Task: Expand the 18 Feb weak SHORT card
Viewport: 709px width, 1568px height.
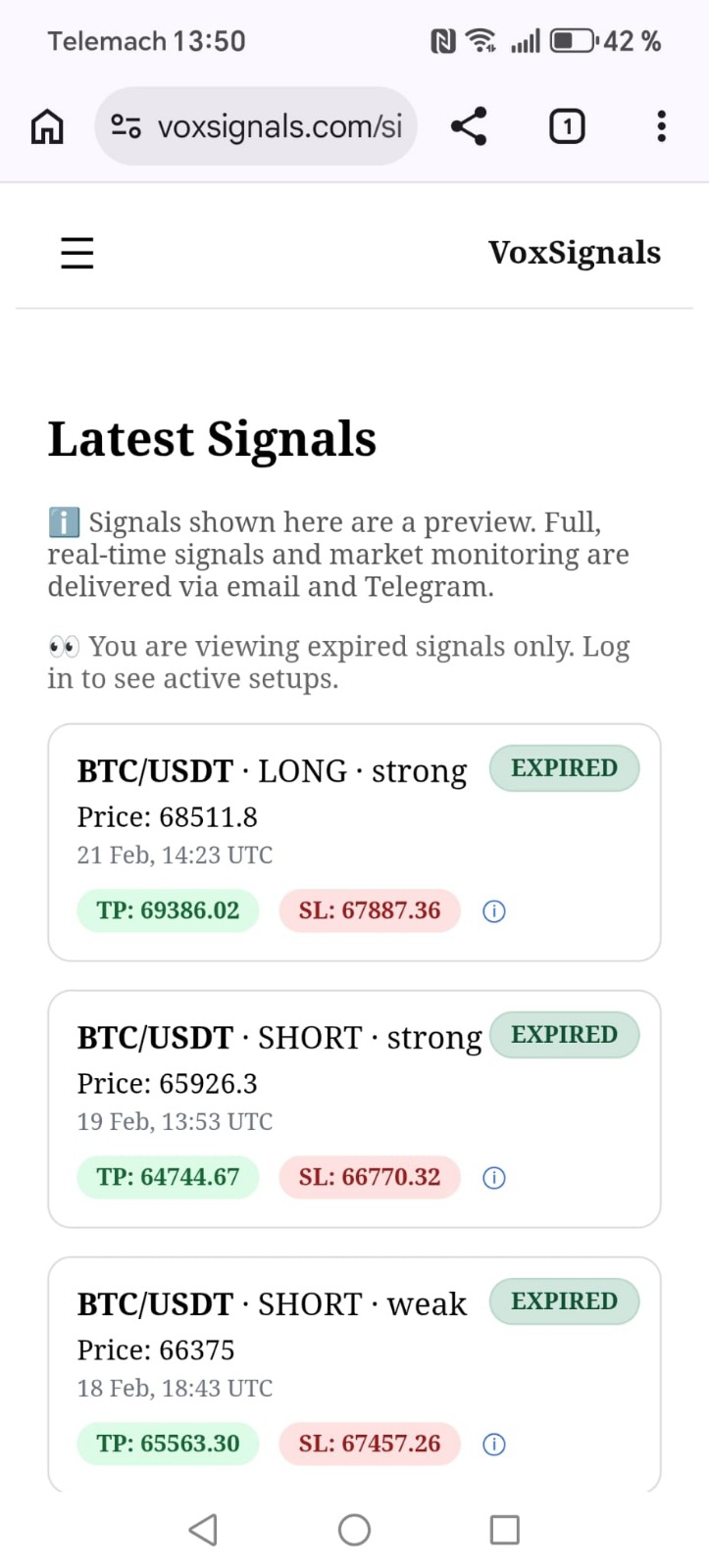Action: pyautogui.click(x=354, y=1372)
